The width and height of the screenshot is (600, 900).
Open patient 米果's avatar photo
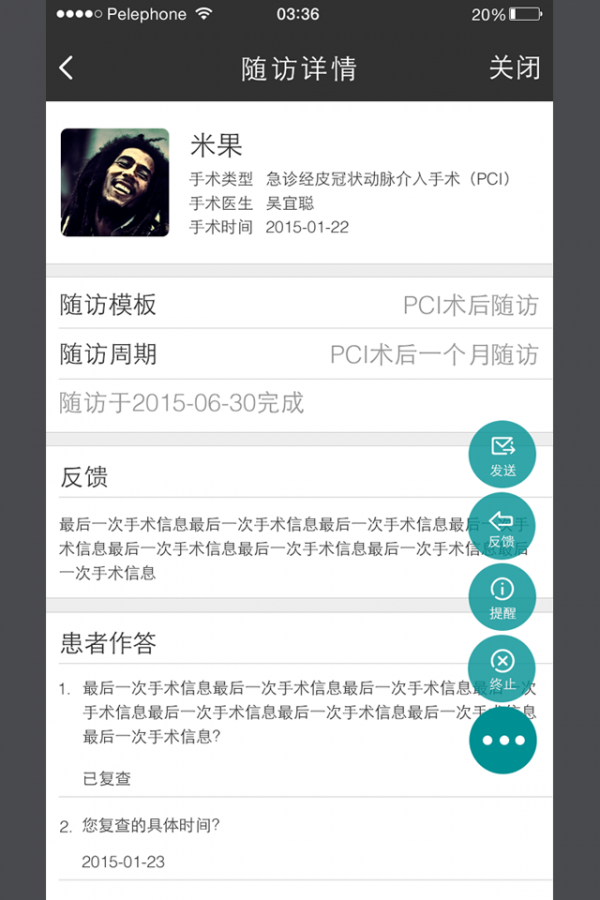point(115,182)
